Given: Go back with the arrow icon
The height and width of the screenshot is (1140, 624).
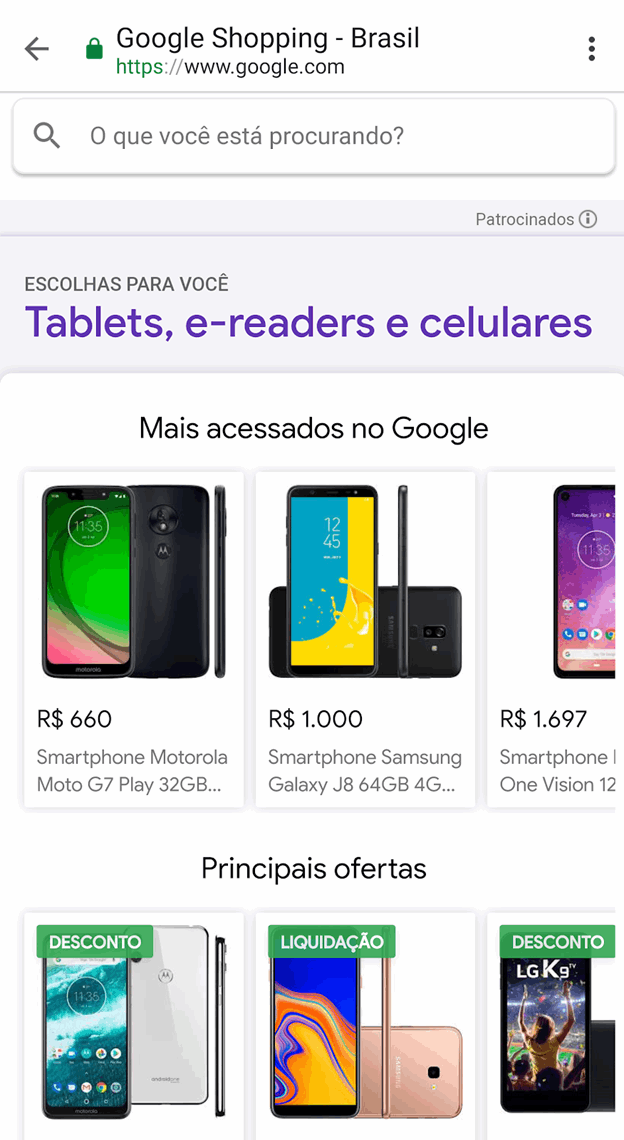Looking at the screenshot, I should click(x=37, y=49).
